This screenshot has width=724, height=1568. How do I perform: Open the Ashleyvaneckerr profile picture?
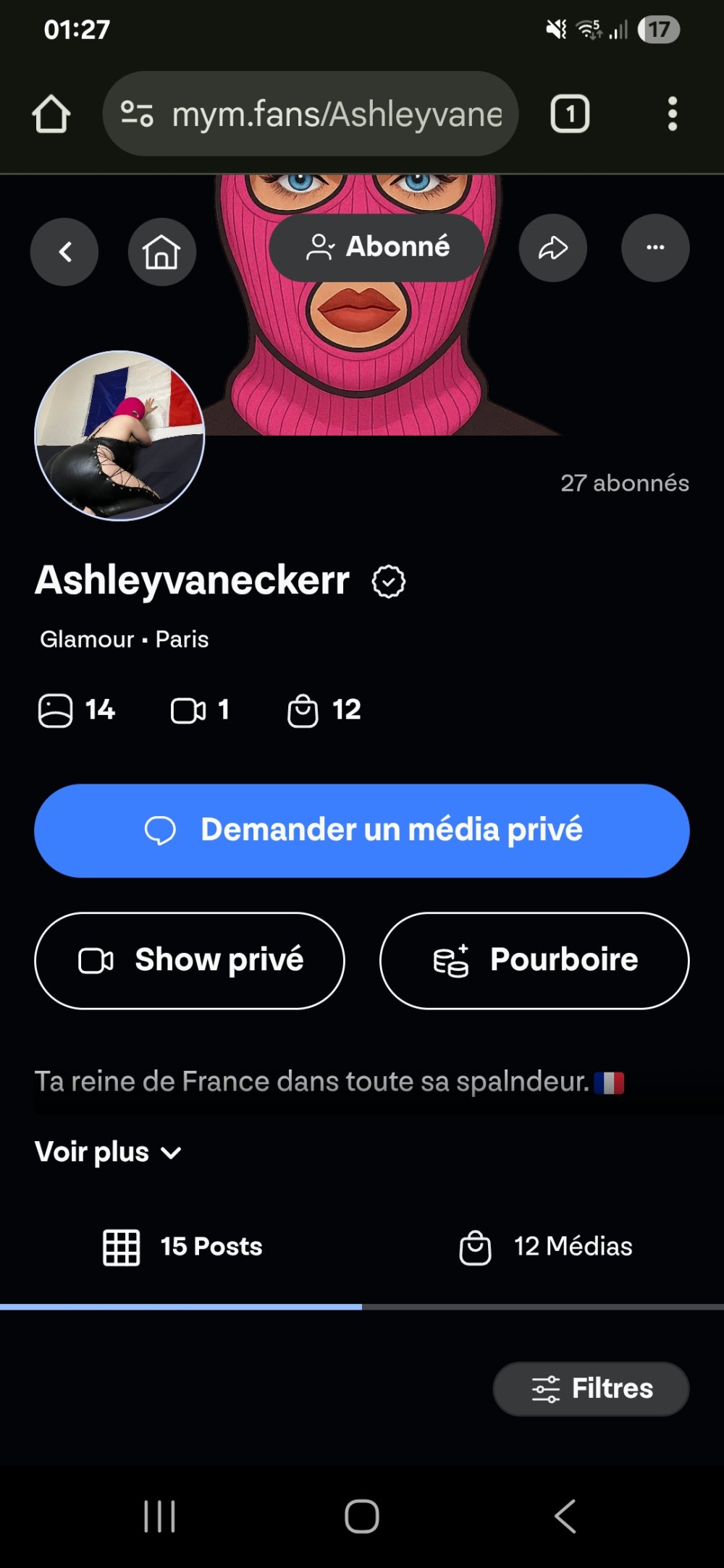(120, 436)
